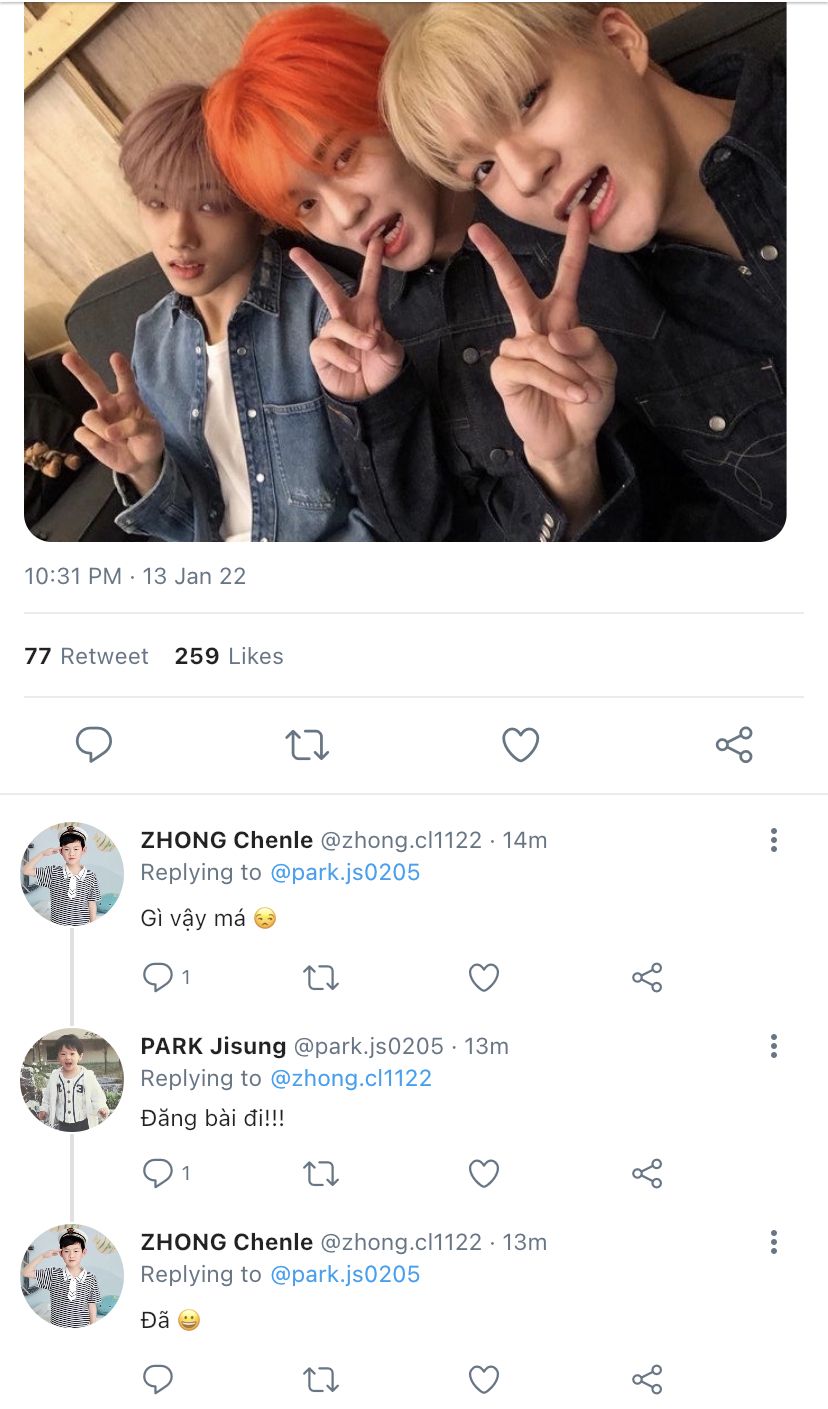The height and width of the screenshot is (1409, 828).
Task: Open the @zhong.cl1122 mention in Jisung's reply
Action: (x=351, y=1078)
